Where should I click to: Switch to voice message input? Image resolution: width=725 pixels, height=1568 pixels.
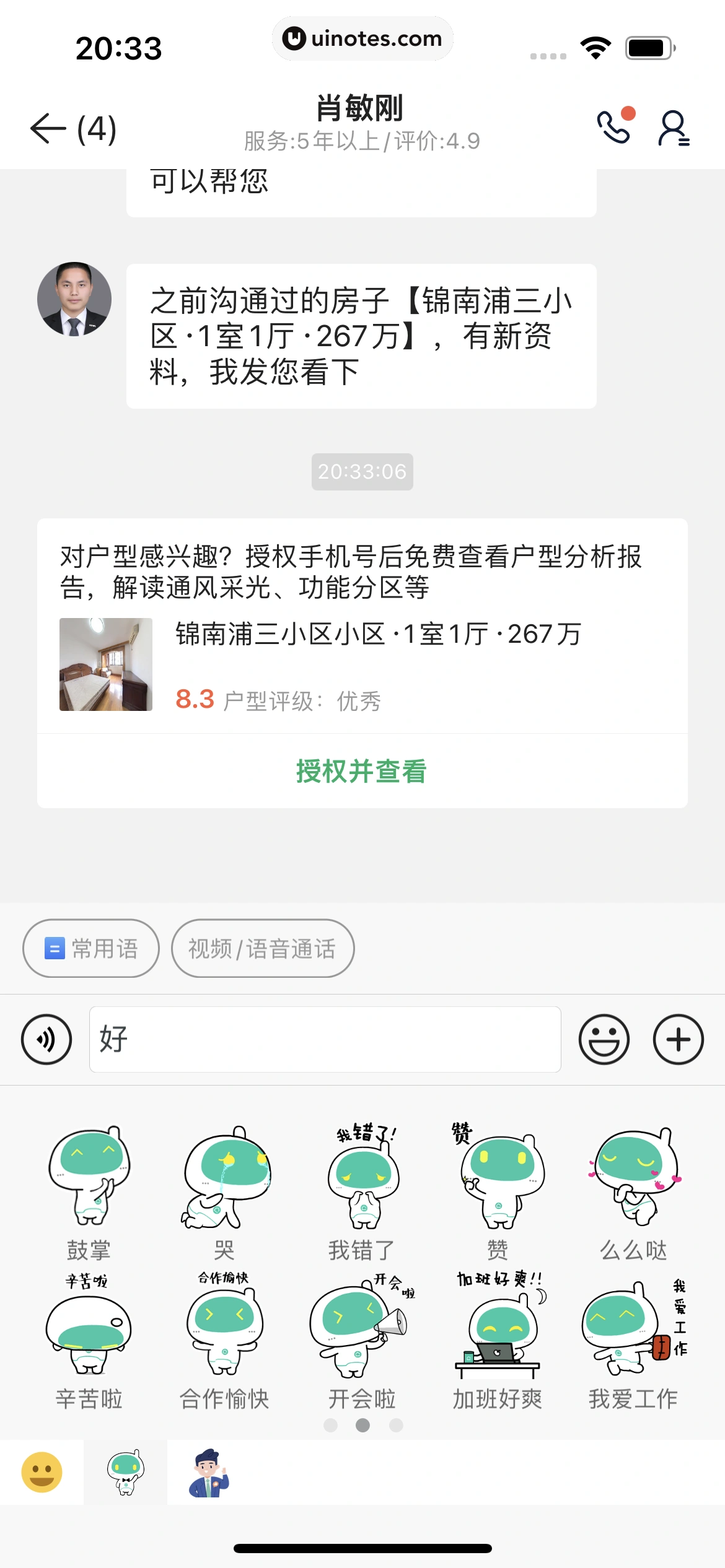point(46,1039)
